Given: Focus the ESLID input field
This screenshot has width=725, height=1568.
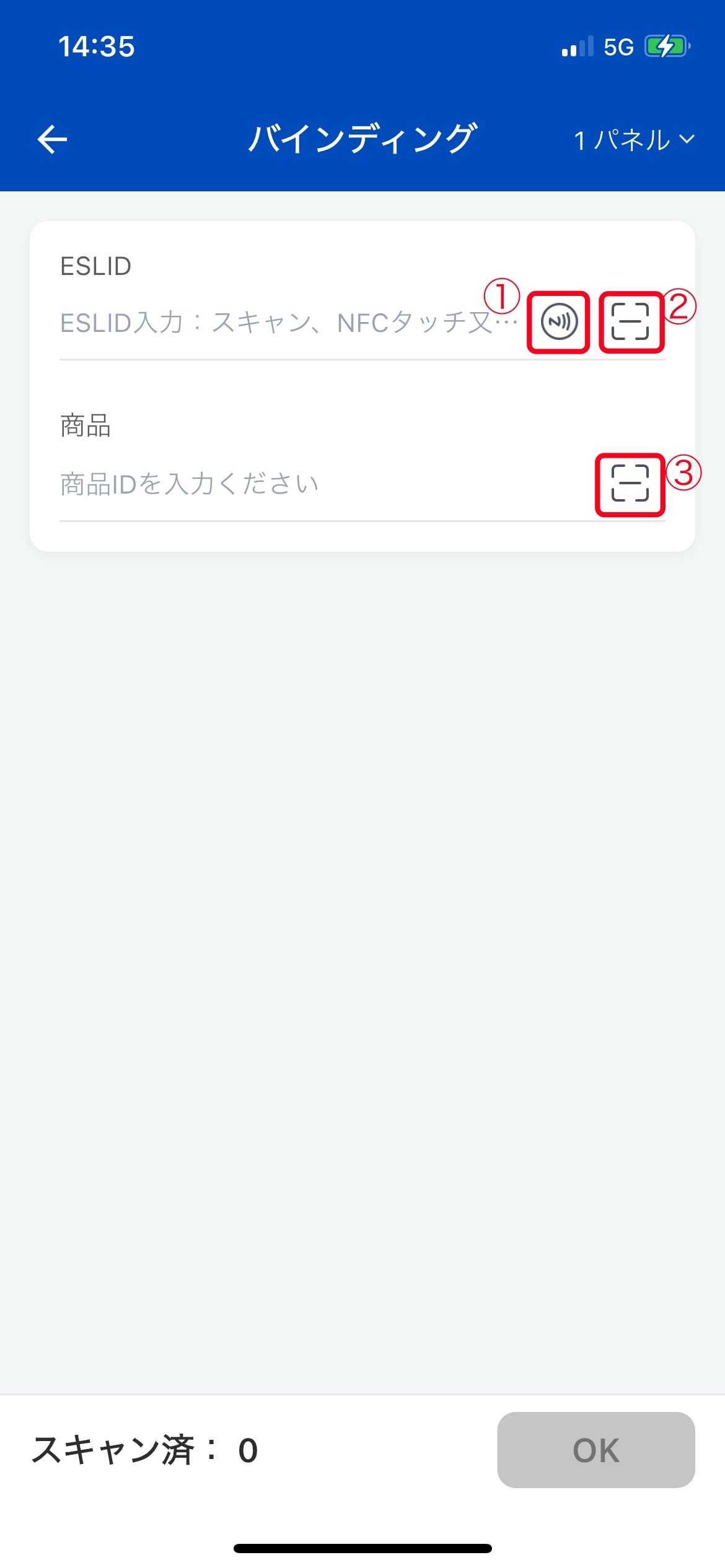Looking at the screenshot, I should point(285,323).
